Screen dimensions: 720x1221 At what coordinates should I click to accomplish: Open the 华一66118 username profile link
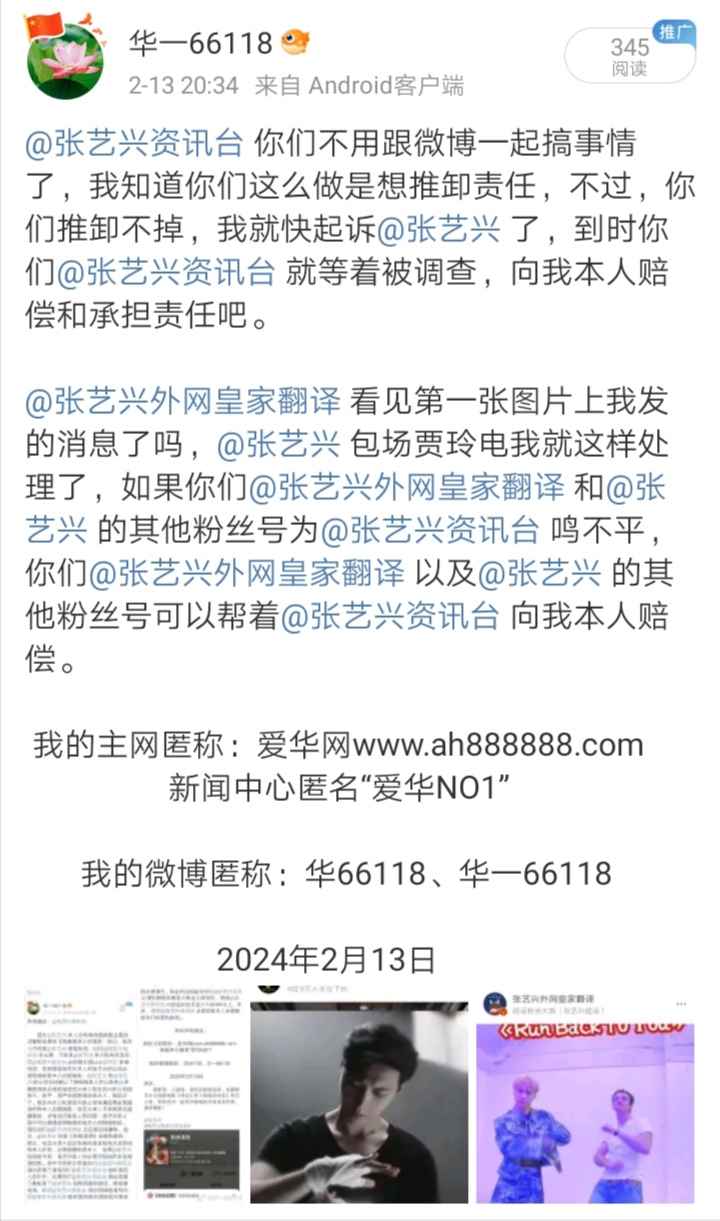pos(201,43)
